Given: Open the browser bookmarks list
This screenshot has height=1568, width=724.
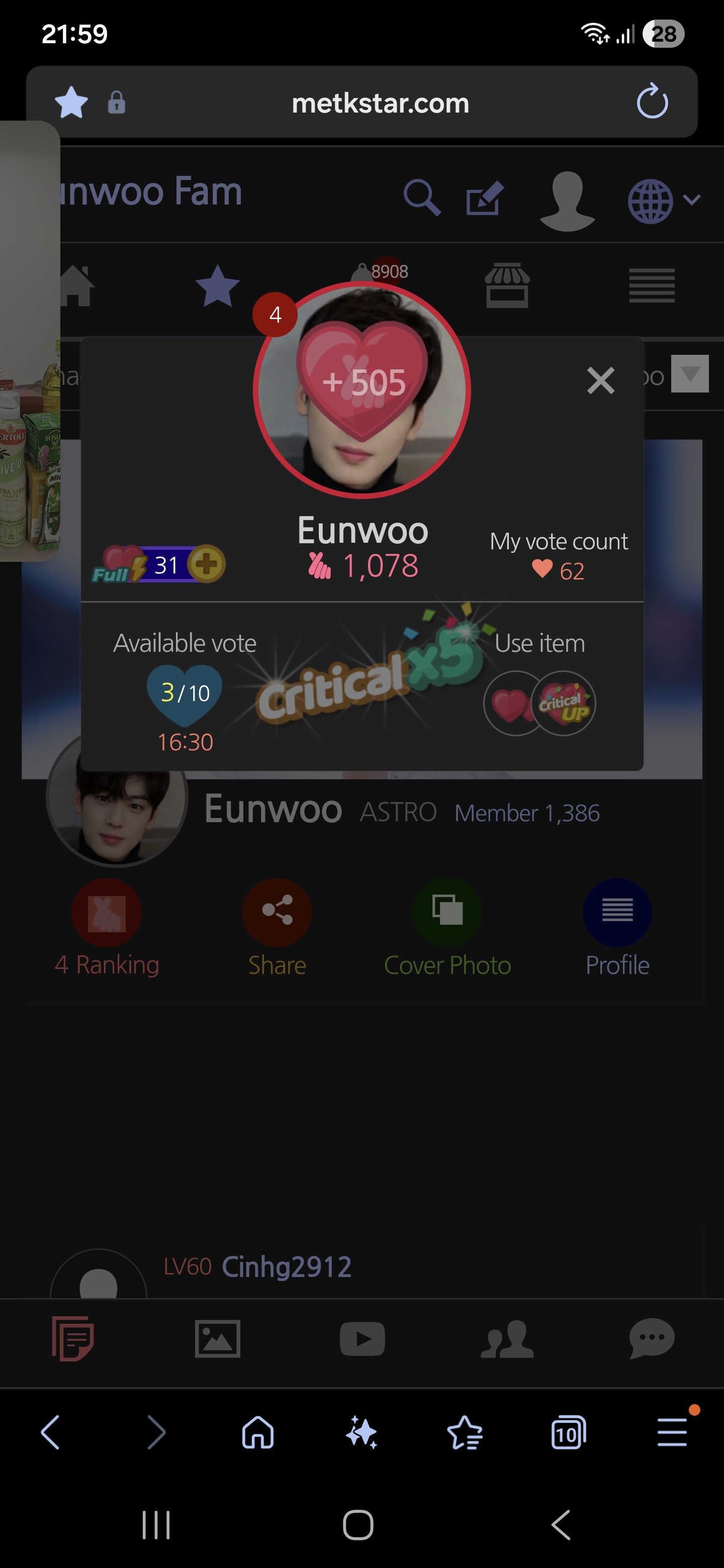Looking at the screenshot, I should click(x=465, y=1433).
